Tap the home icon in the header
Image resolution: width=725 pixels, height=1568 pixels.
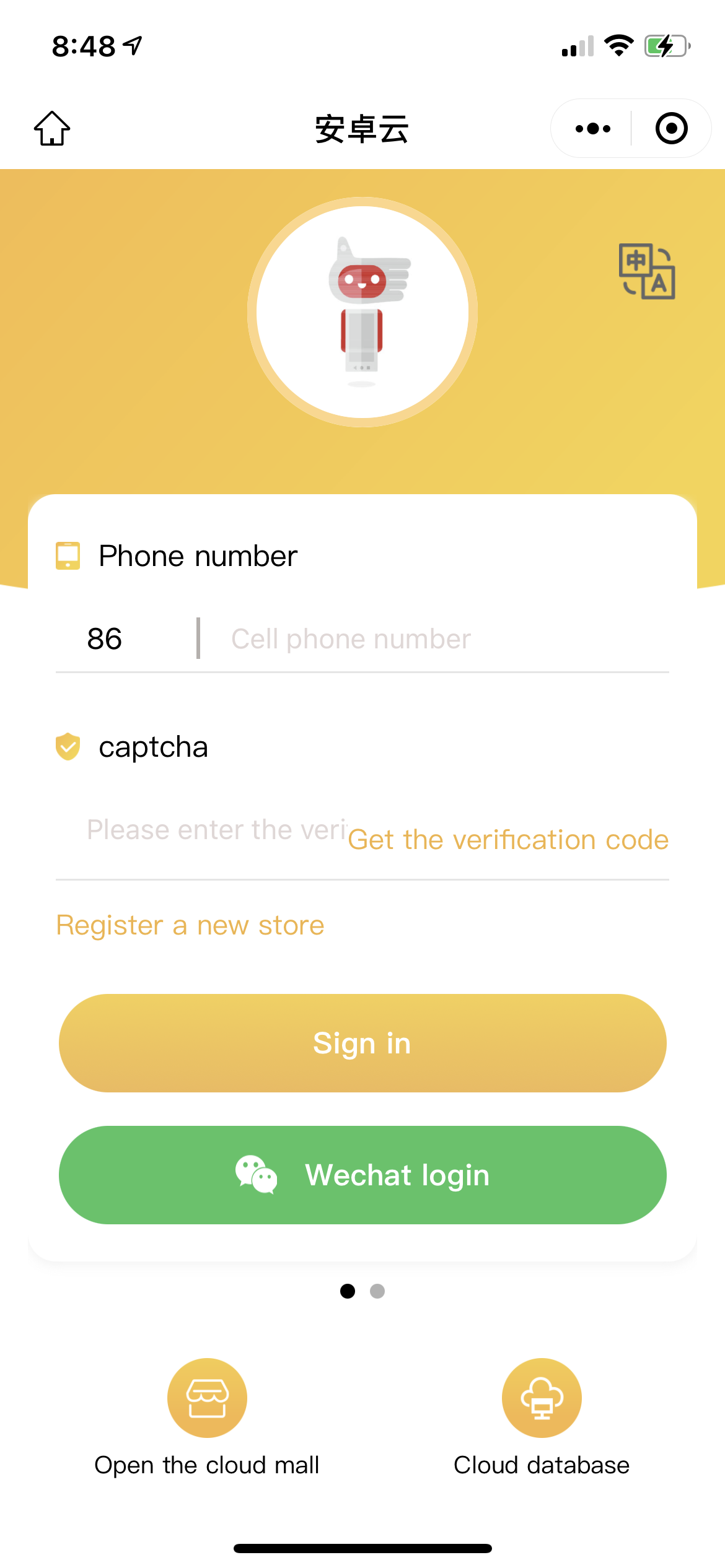52,129
